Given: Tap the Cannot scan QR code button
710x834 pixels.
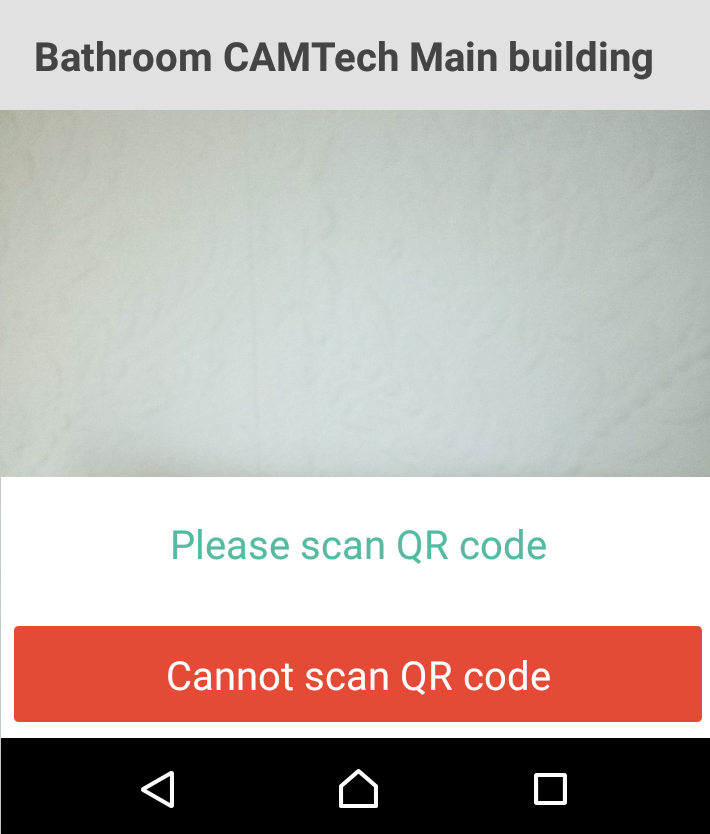Looking at the screenshot, I should [x=357, y=675].
